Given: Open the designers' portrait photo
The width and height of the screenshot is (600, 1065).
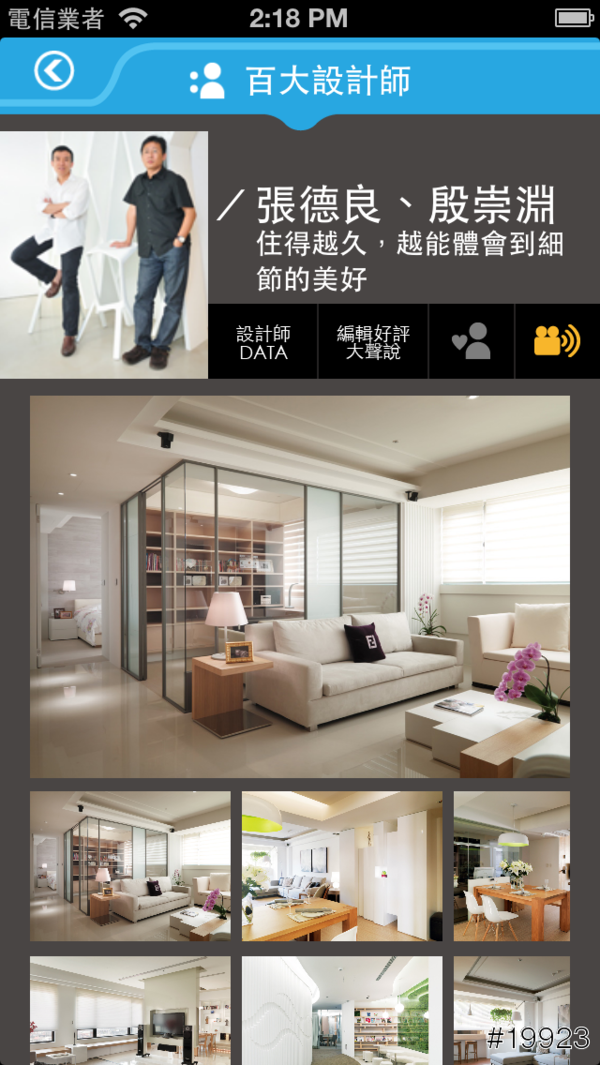Looking at the screenshot, I should [x=104, y=255].
